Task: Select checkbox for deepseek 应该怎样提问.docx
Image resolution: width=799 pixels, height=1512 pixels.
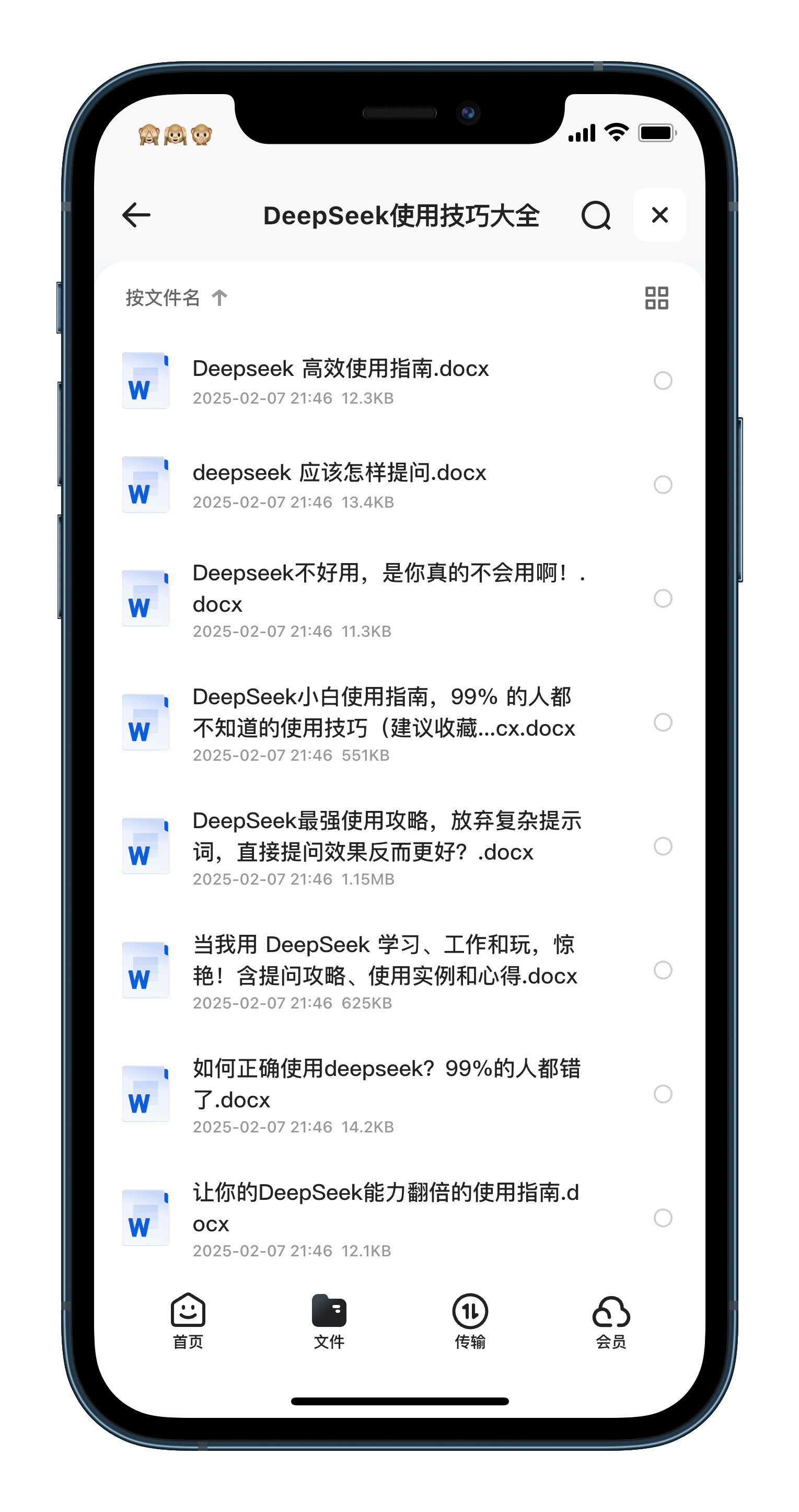Action: coord(662,484)
